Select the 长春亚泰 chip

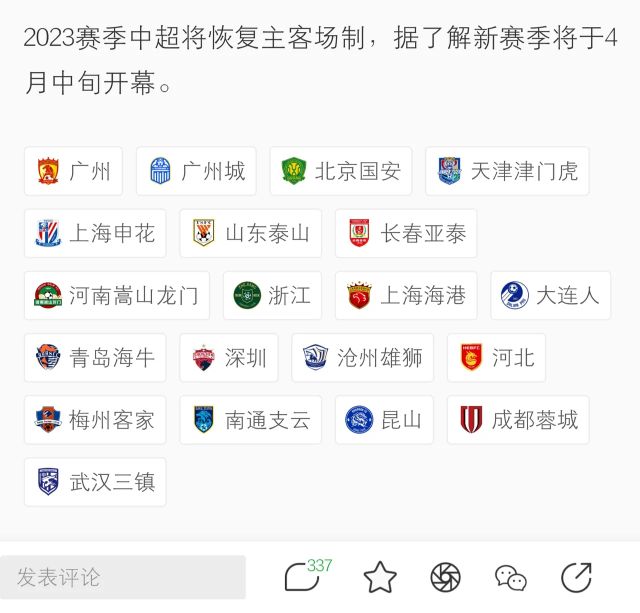pos(406,234)
